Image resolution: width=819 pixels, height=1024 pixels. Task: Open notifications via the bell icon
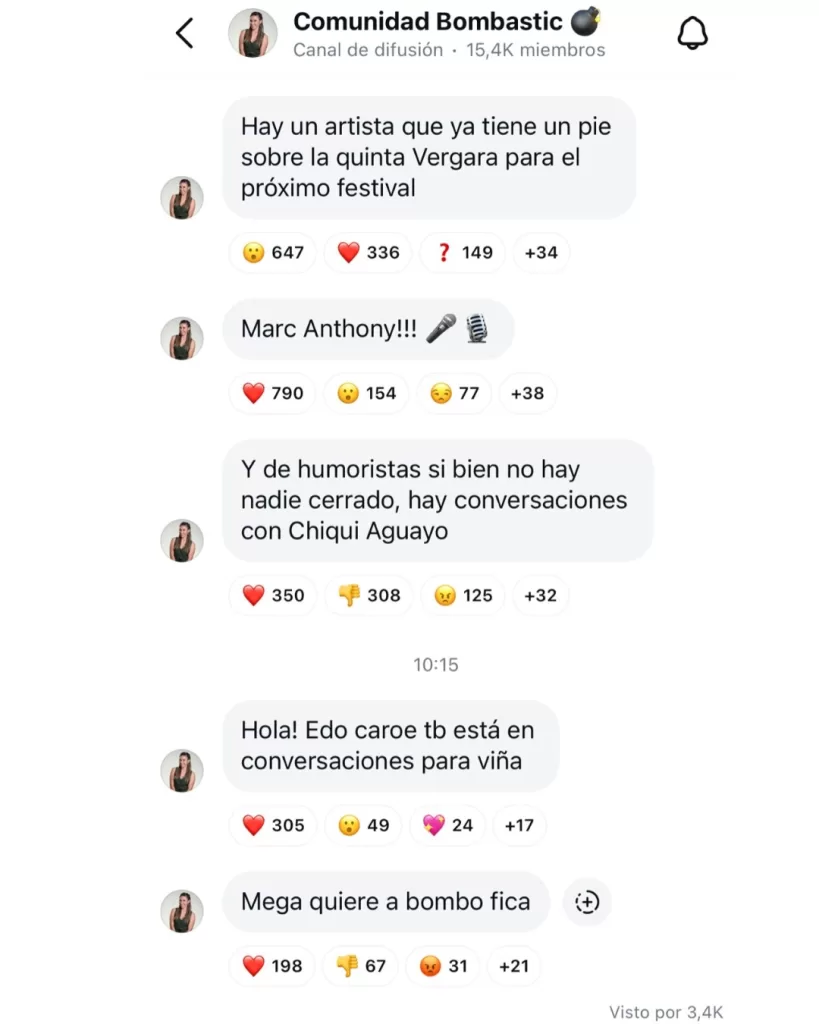(694, 32)
